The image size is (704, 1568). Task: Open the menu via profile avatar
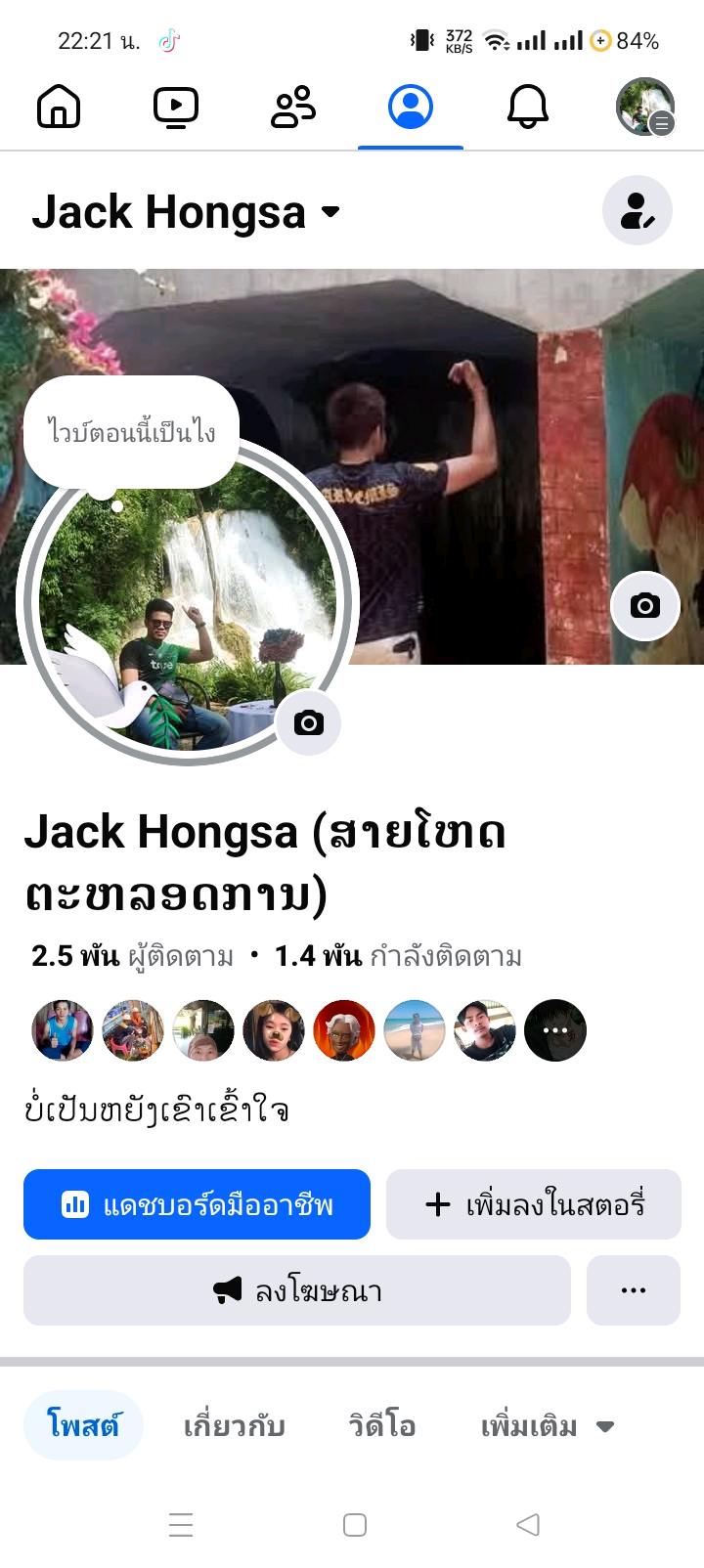pyautogui.click(x=645, y=107)
